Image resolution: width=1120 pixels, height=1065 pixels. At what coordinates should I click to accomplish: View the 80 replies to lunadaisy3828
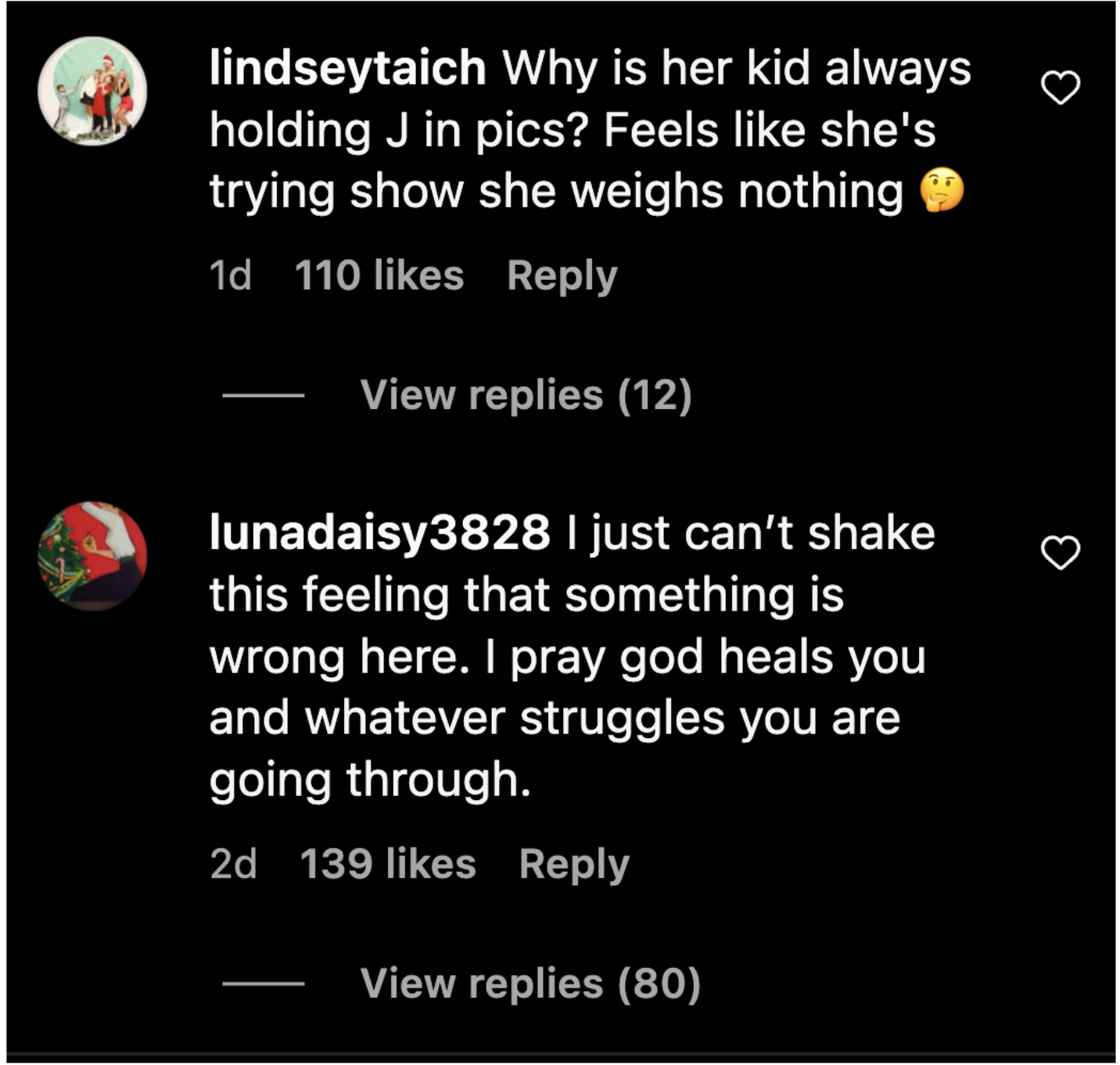tap(529, 984)
